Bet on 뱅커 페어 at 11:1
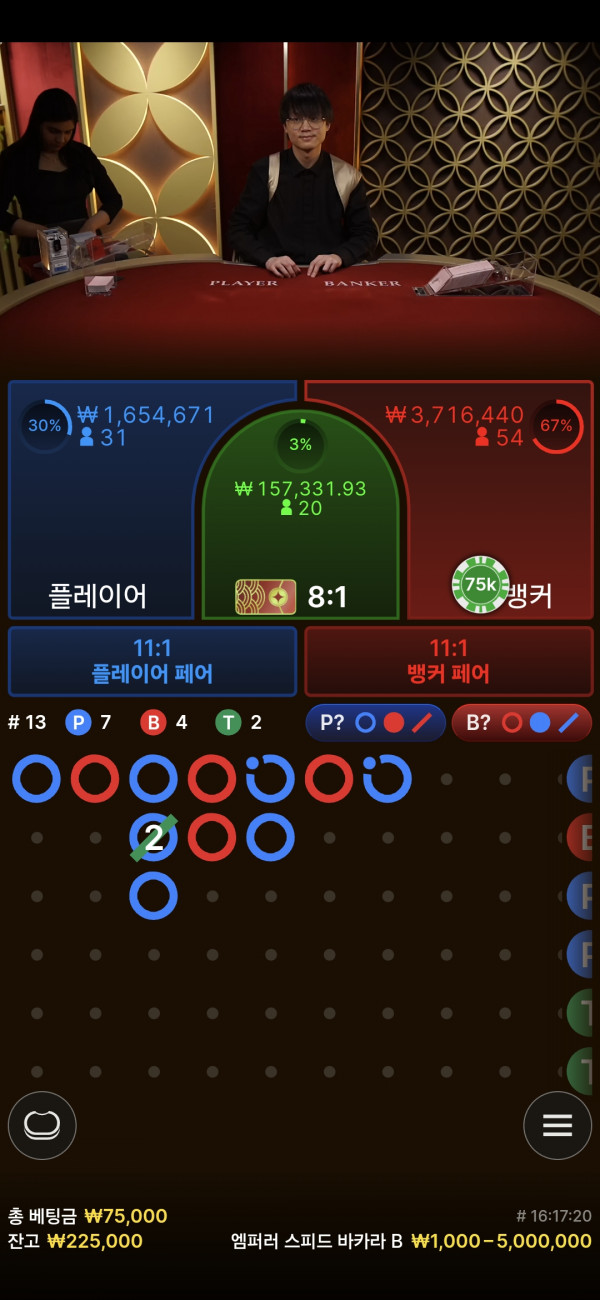 tap(448, 661)
